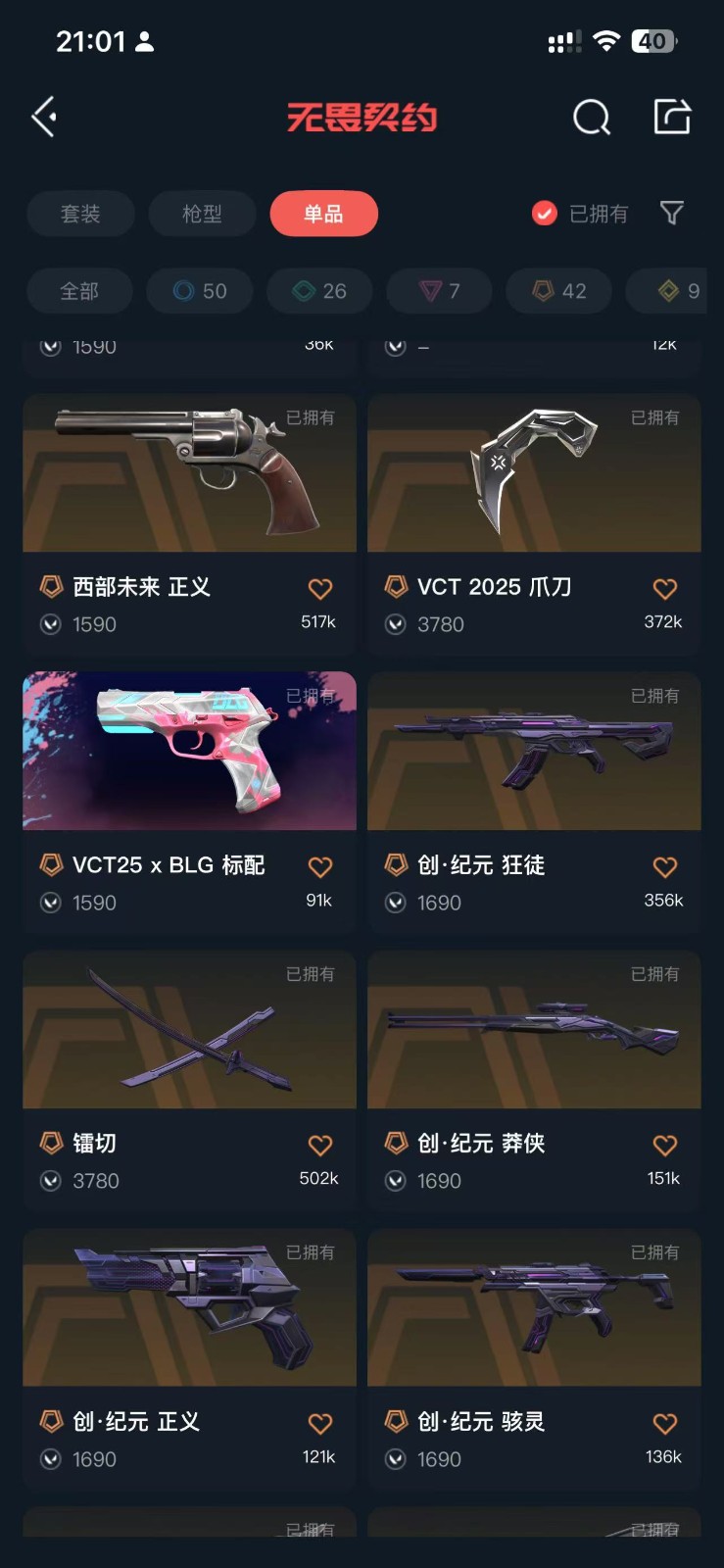Go back using the top-left arrow

click(x=44, y=118)
